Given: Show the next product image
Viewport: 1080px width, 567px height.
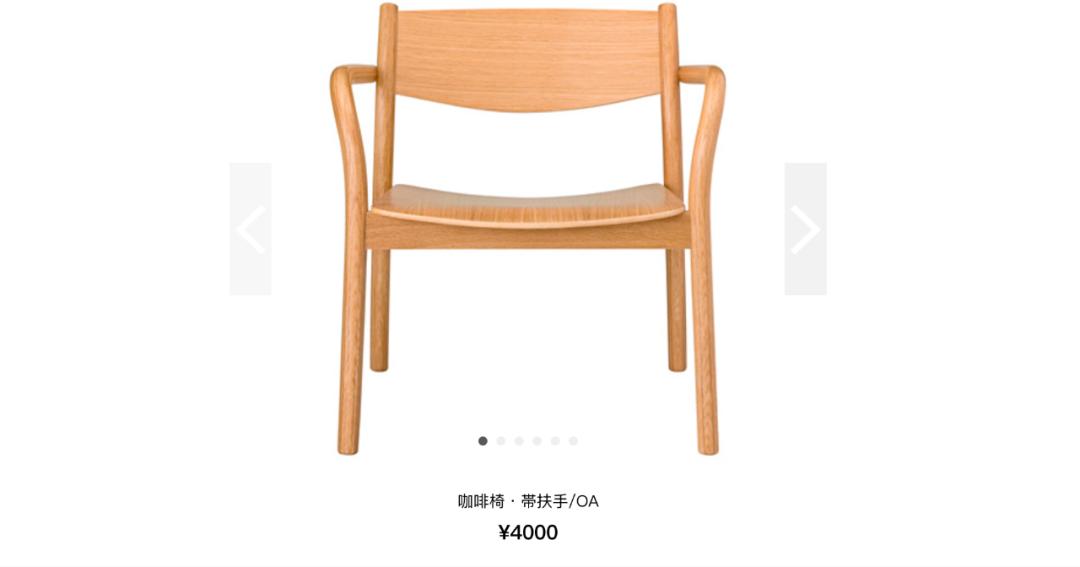Looking at the screenshot, I should coord(805,229).
